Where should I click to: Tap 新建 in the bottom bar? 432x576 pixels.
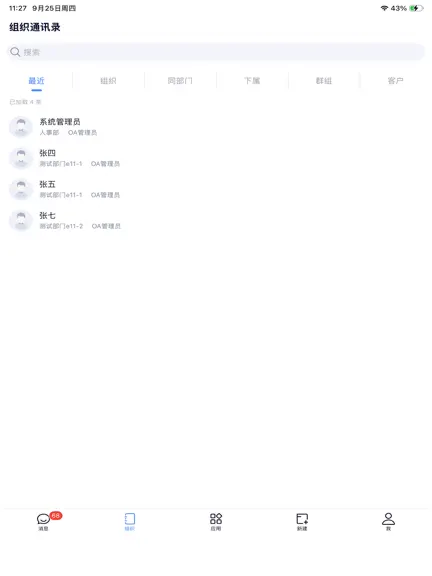(302, 522)
